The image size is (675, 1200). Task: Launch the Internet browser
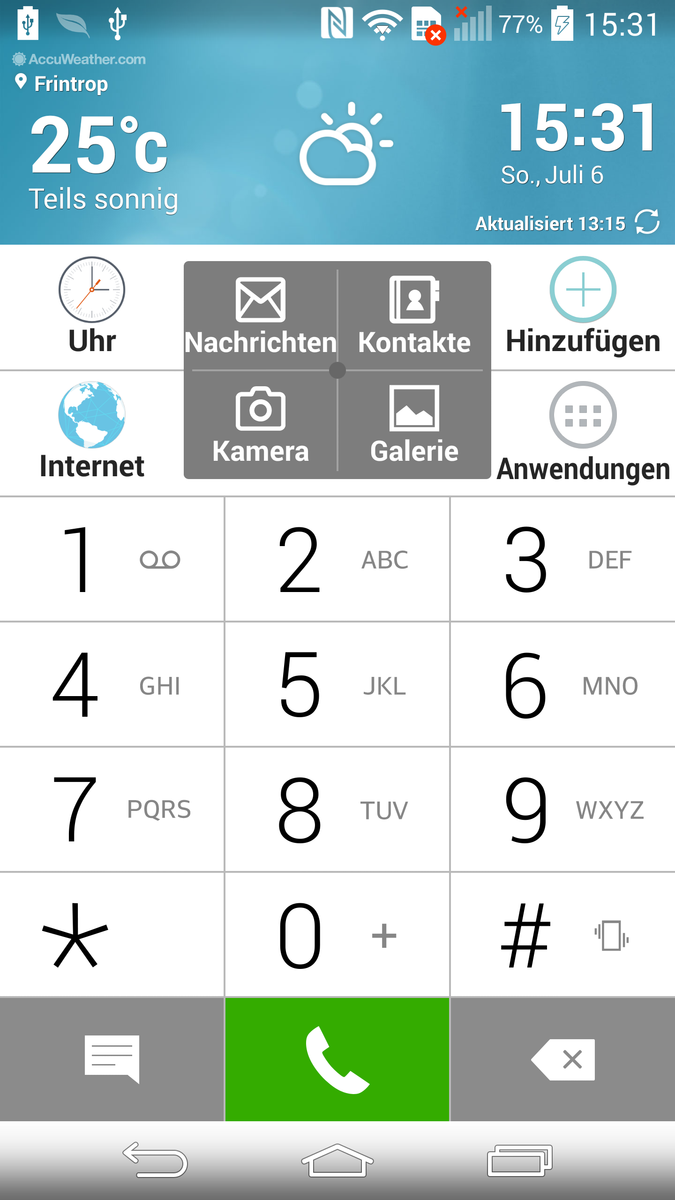point(92,431)
